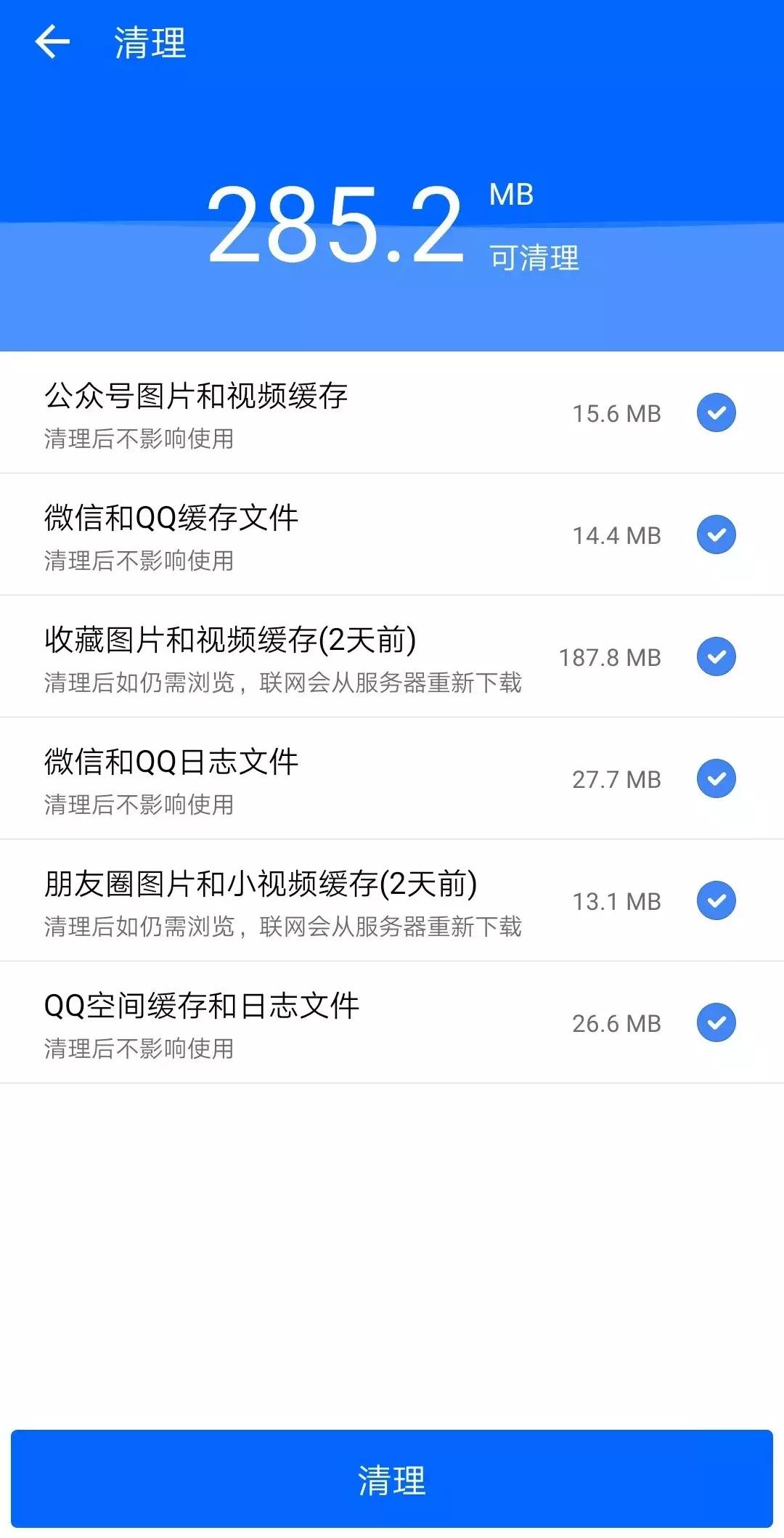Uncheck QQ空间缓存和日志文件 item
This screenshot has width=784, height=1538.
716,1024
